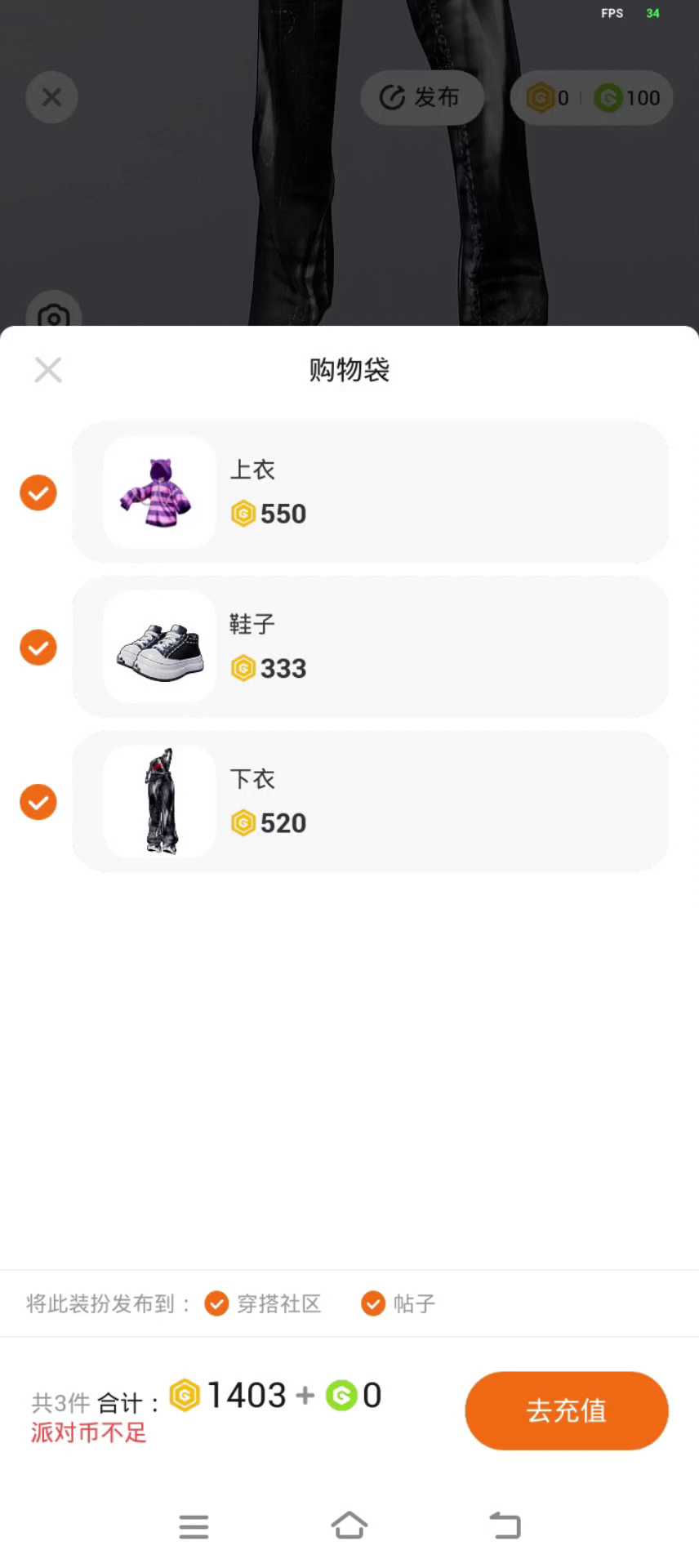Open the coin balance pill
The image size is (699, 1568).
(x=591, y=98)
